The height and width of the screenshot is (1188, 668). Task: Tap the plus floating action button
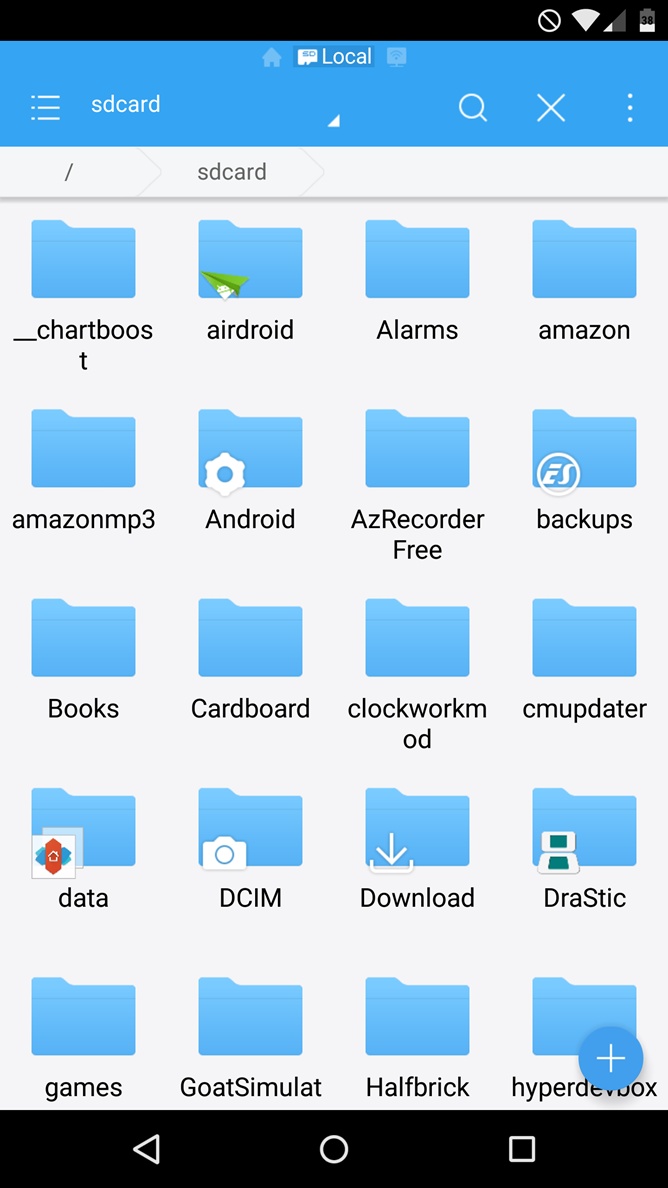(610, 1058)
